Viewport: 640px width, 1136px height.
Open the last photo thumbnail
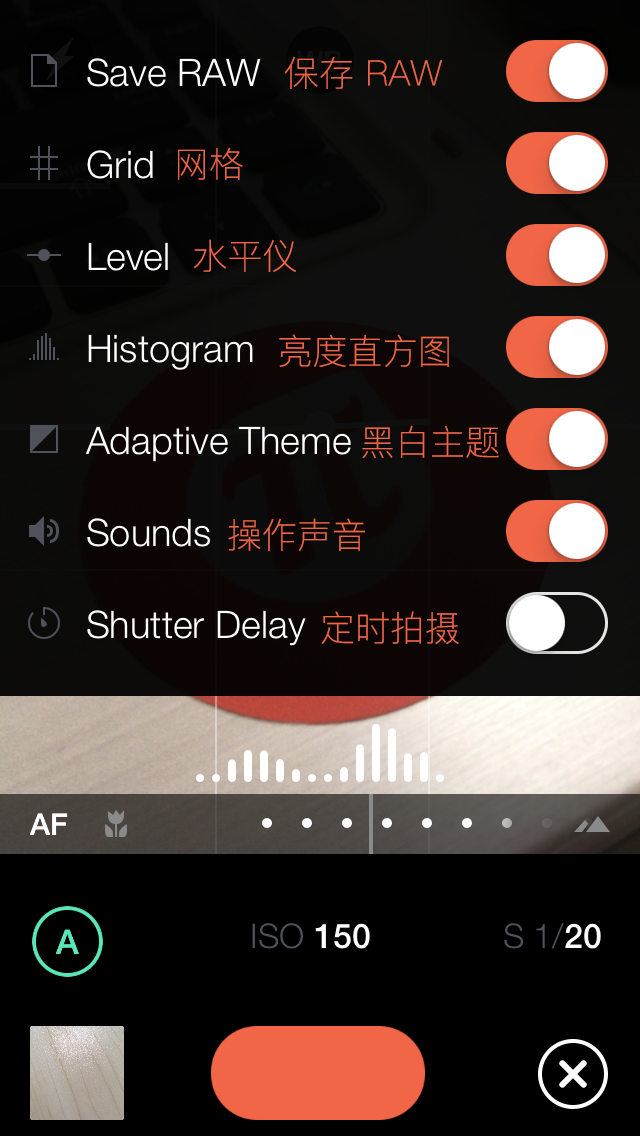point(77,1073)
